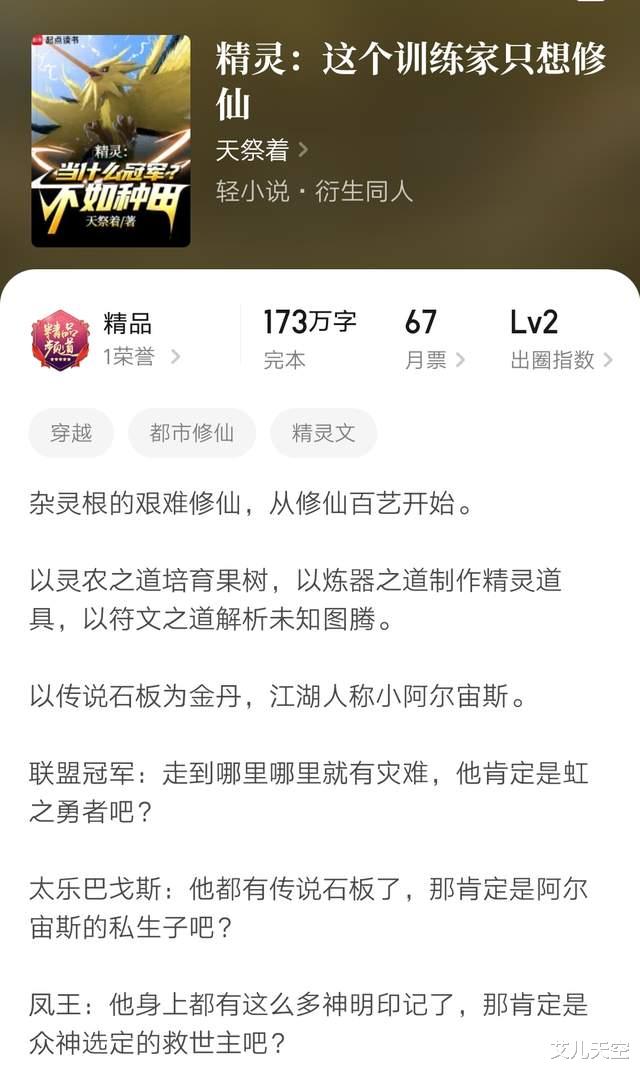Open the 月票 monthly tickets page

click(x=434, y=340)
